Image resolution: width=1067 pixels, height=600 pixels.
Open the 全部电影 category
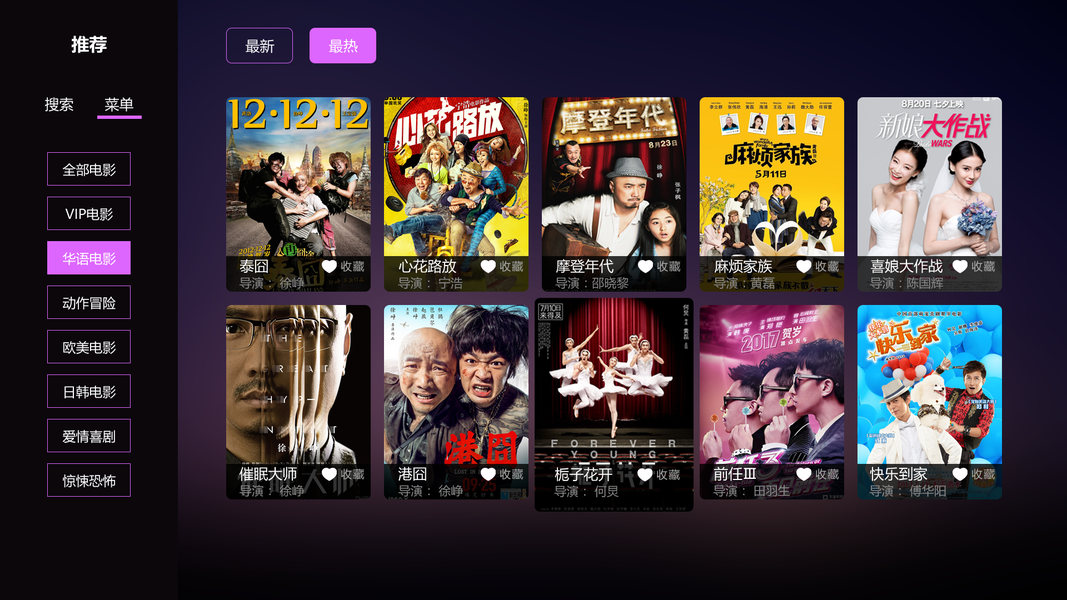(89, 169)
